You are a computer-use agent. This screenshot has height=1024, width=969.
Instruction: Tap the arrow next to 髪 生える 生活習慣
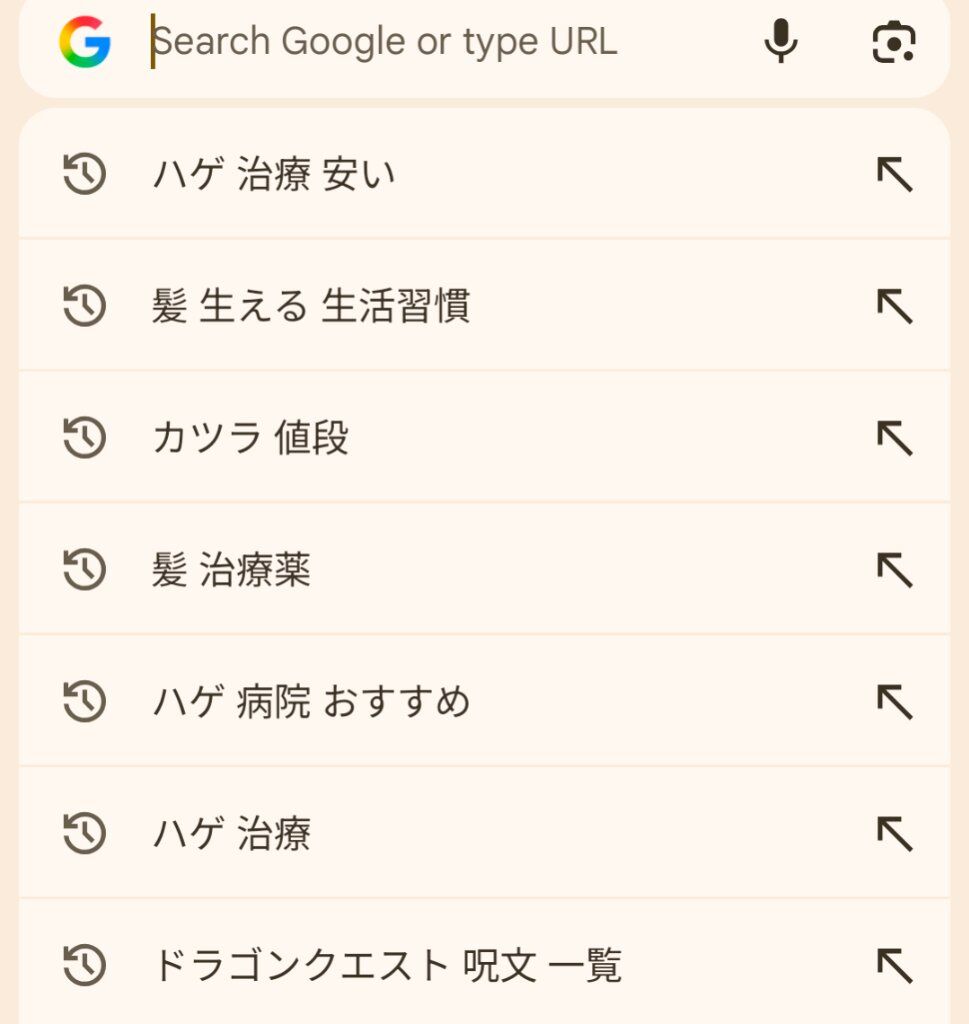click(x=895, y=306)
